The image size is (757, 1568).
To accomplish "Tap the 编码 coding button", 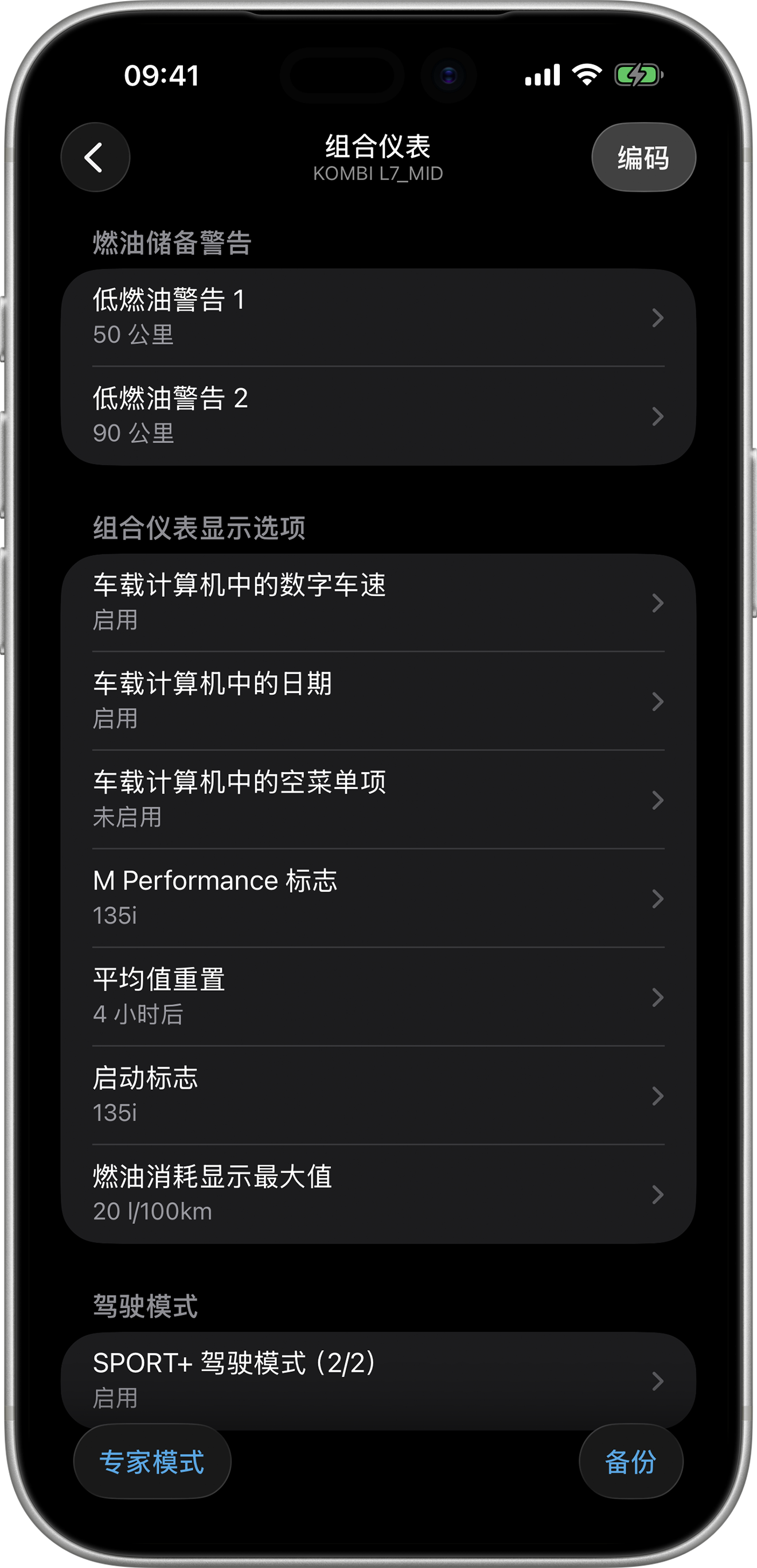I will click(x=643, y=157).
